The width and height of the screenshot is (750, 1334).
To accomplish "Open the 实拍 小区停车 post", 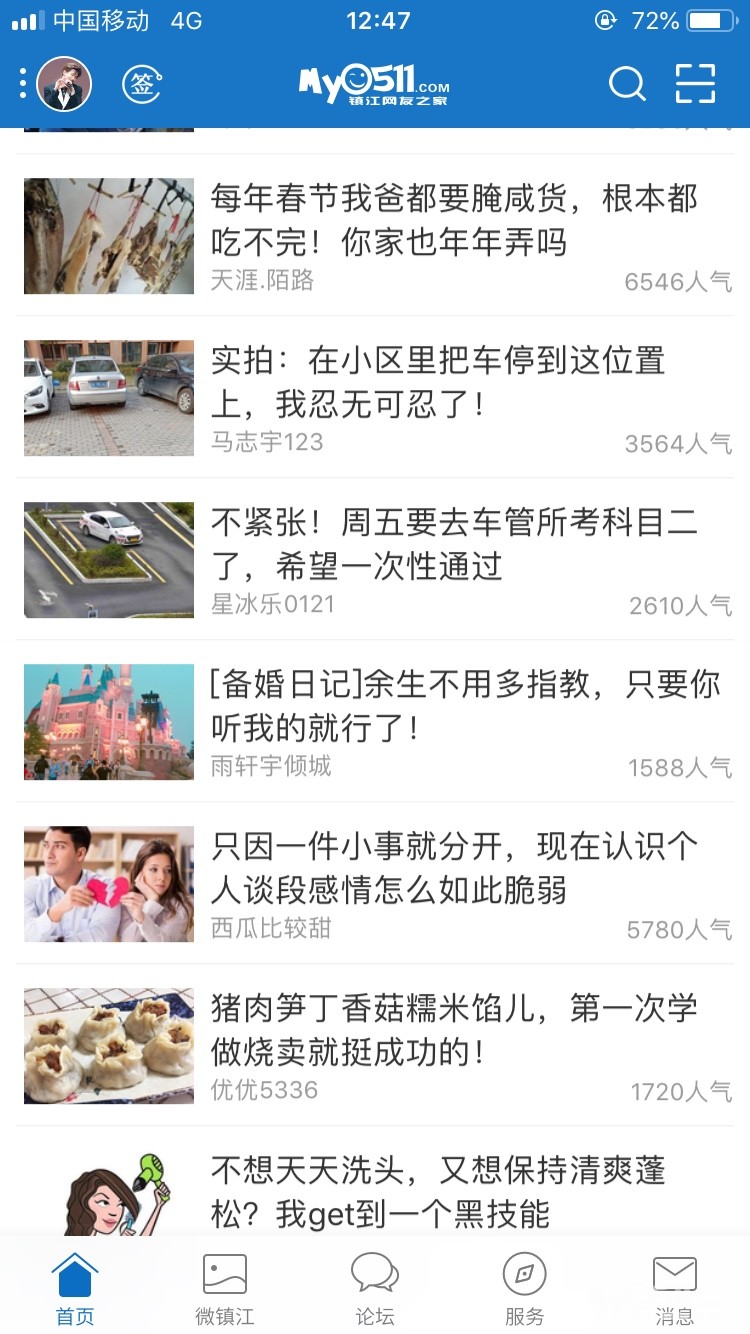I will pos(438,382).
